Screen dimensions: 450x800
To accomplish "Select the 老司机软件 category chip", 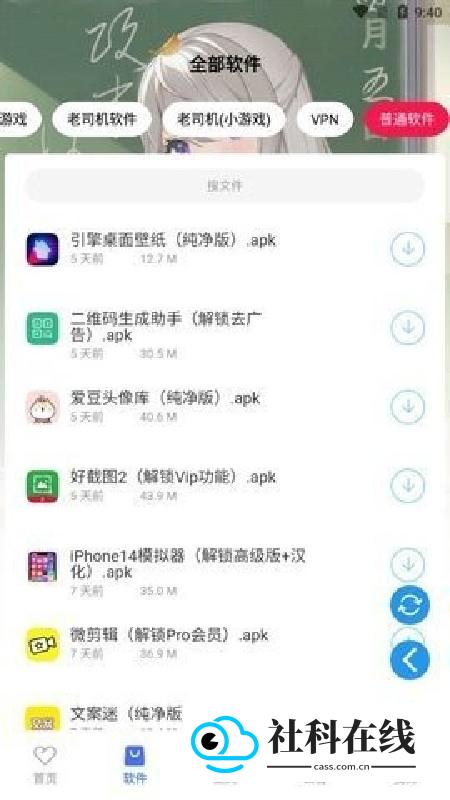I will [102, 119].
